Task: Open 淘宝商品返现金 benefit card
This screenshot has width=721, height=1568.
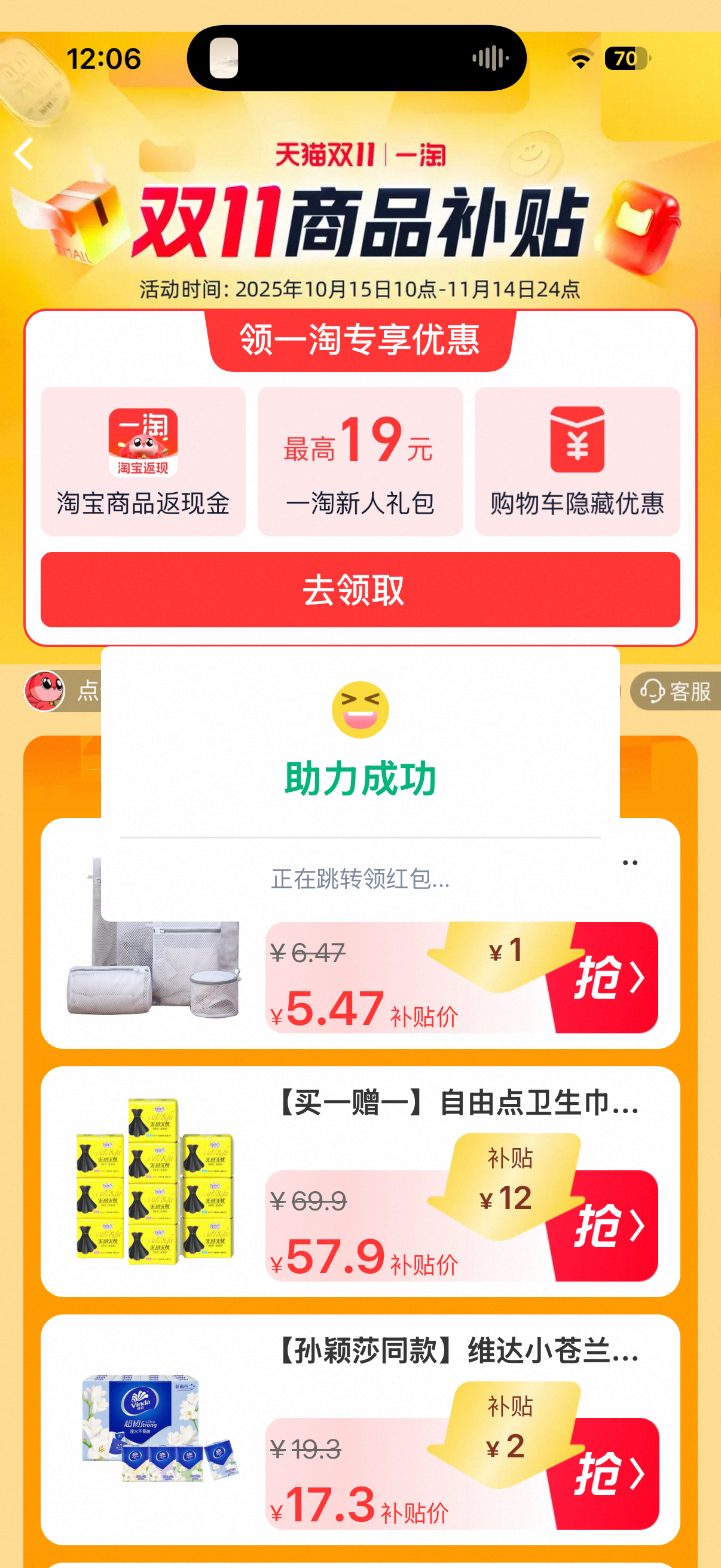Action: pos(143,461)
